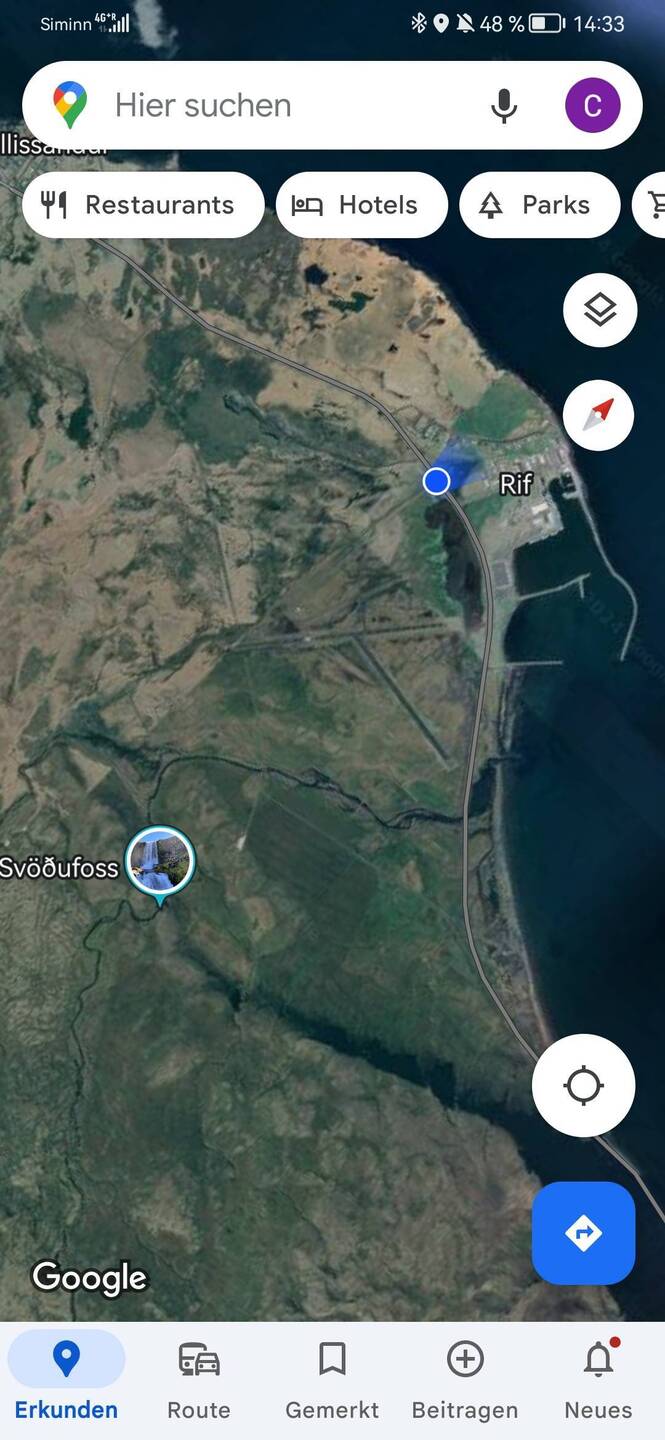
Task: Filter the map by Restaurants
Action: pos(143,205)
